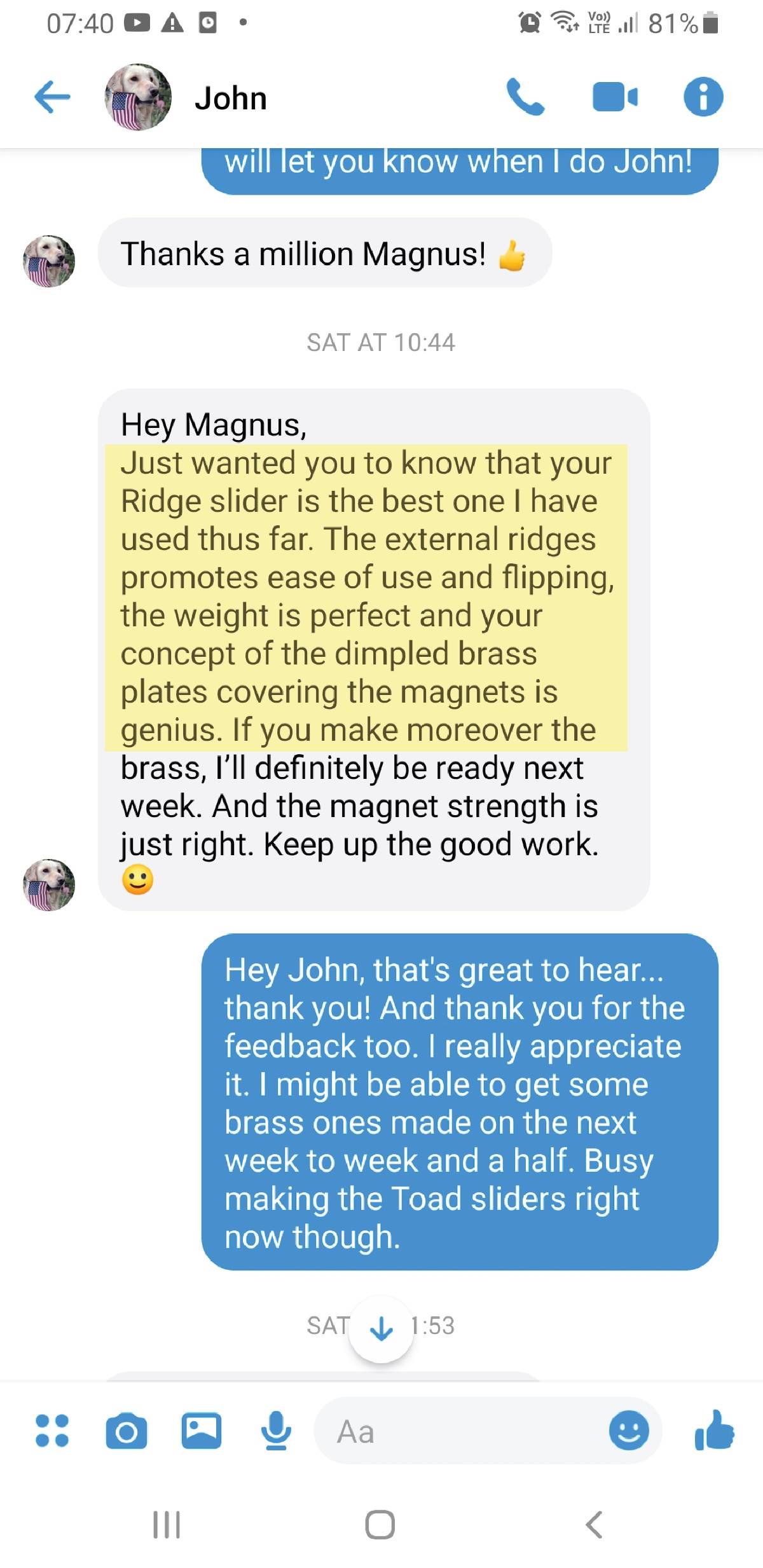This screenshot has height=1568, width=763.
Task: Open the photo gallery picker
Action: click(202, 1431)
